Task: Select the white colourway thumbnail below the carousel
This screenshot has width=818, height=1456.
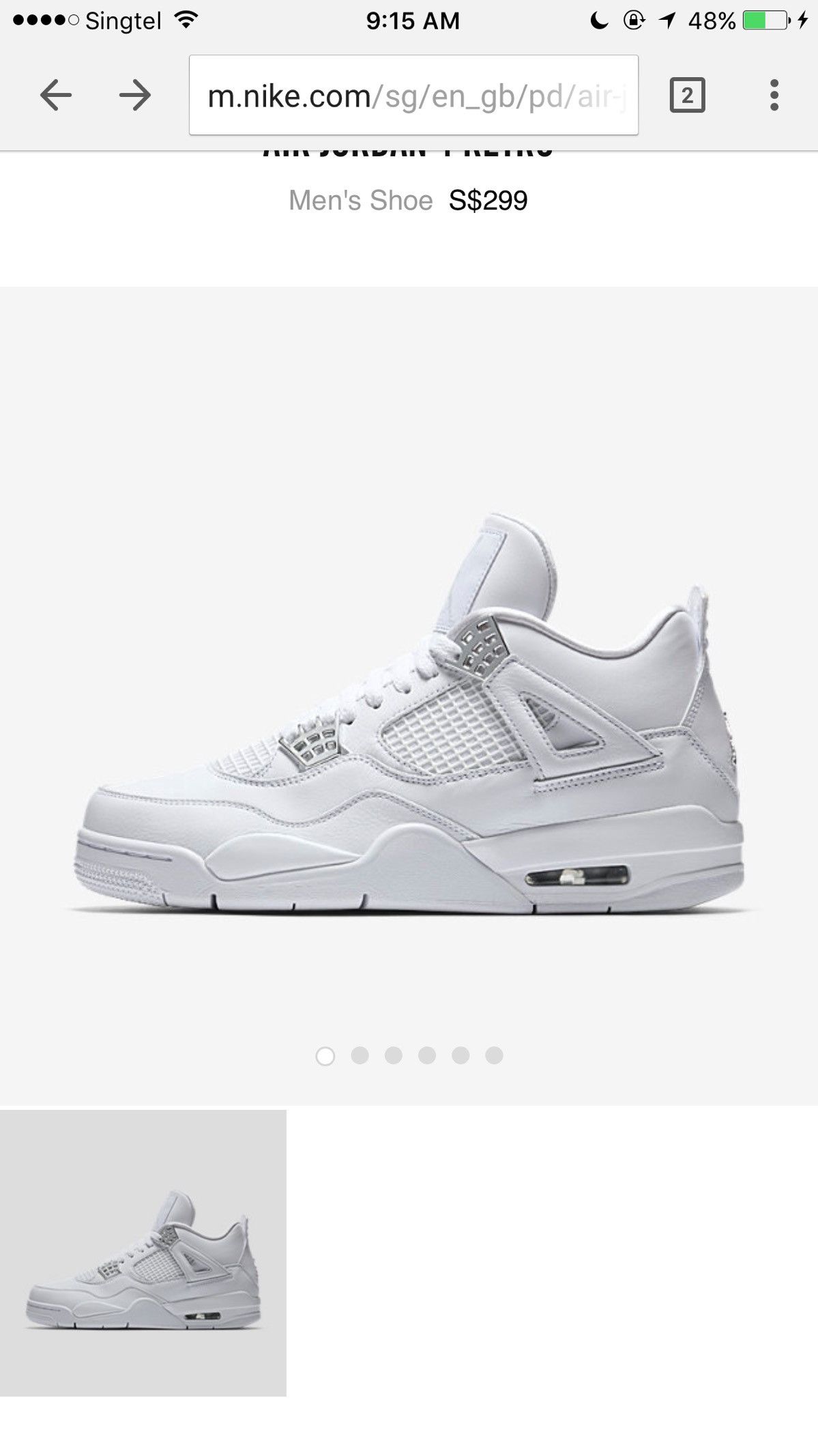Action: click(x=143, y=1253)
